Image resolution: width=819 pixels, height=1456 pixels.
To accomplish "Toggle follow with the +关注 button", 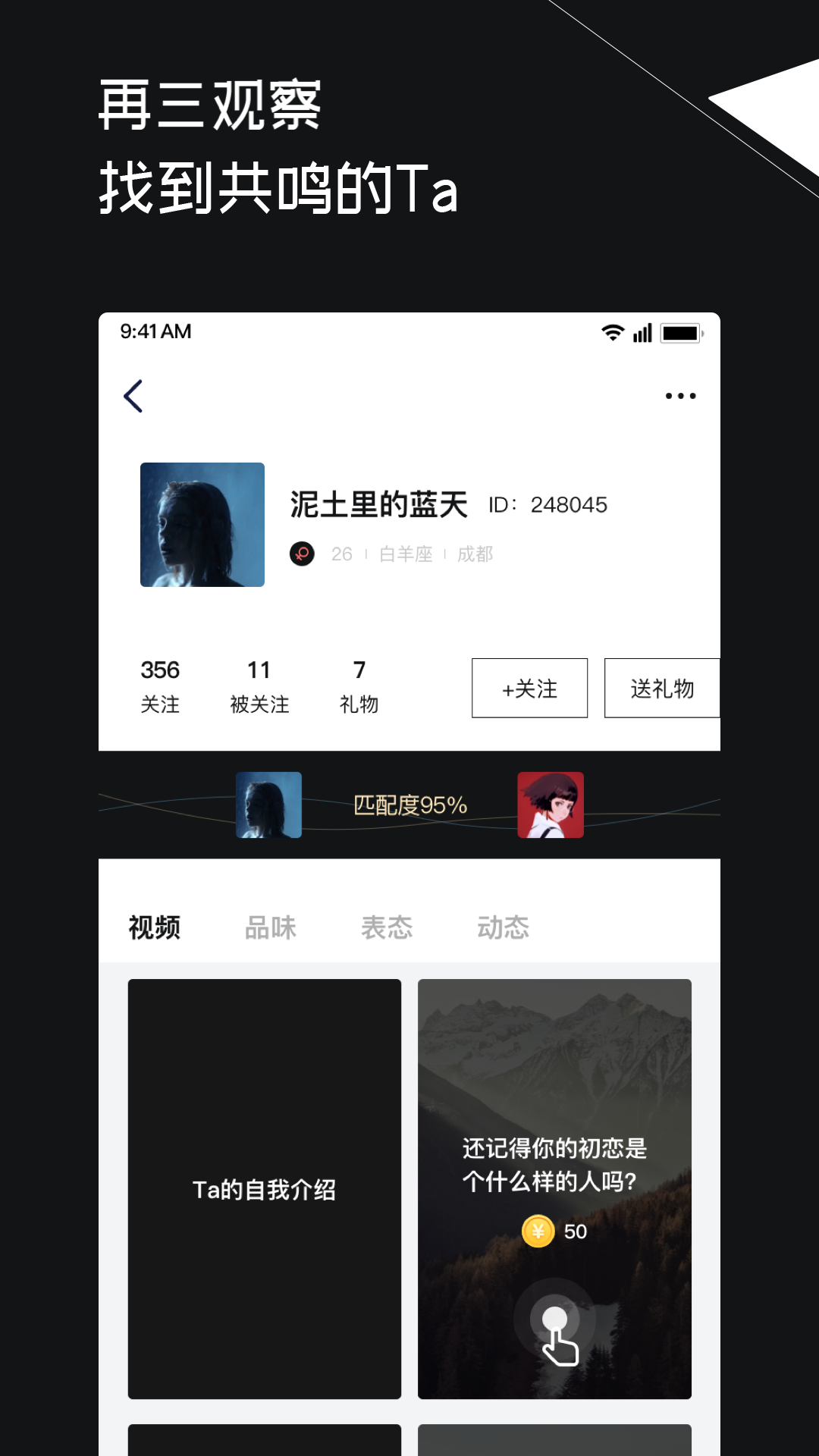I will pos(529,688).
